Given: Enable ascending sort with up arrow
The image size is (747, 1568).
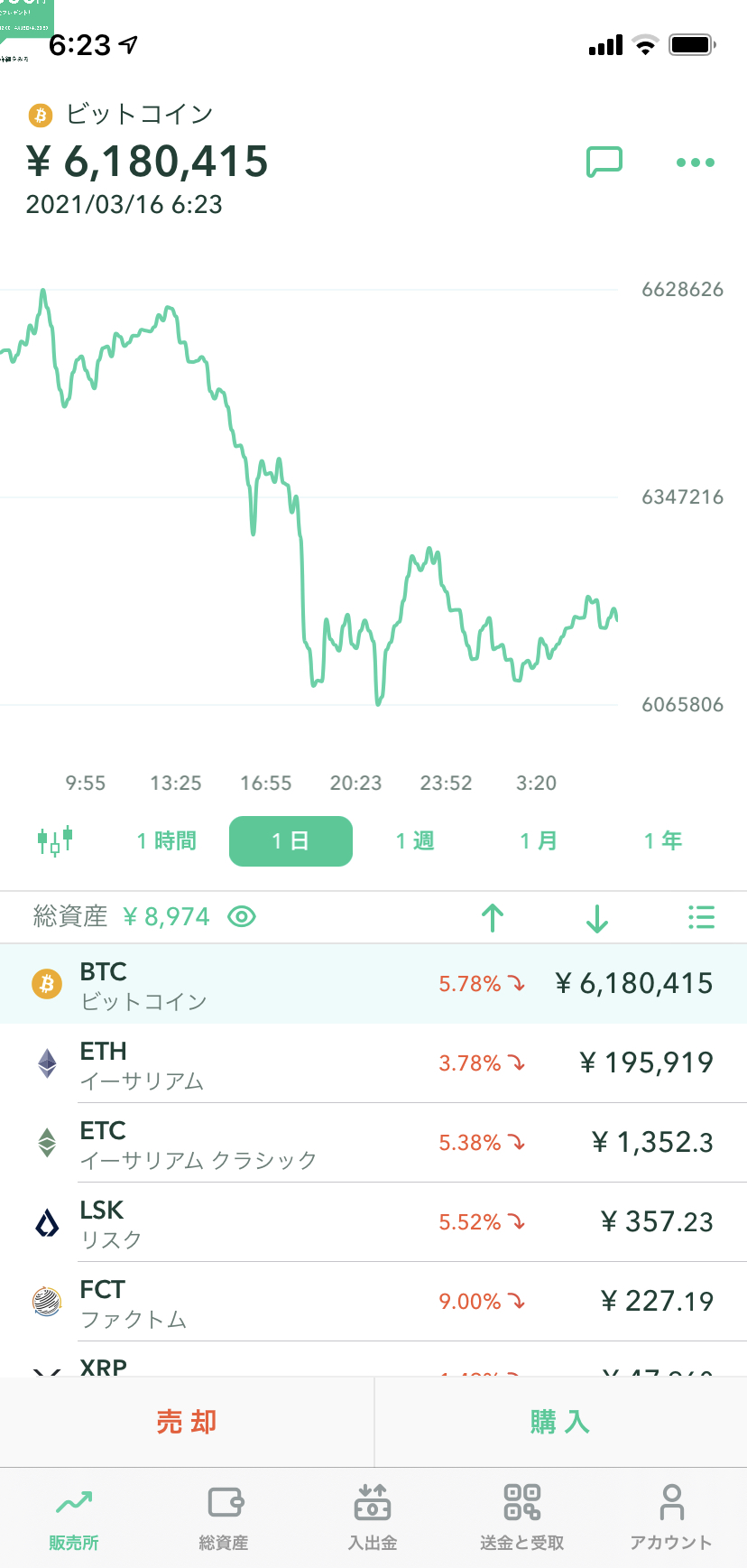Looking at the screenshot, I should pos(492,916).
